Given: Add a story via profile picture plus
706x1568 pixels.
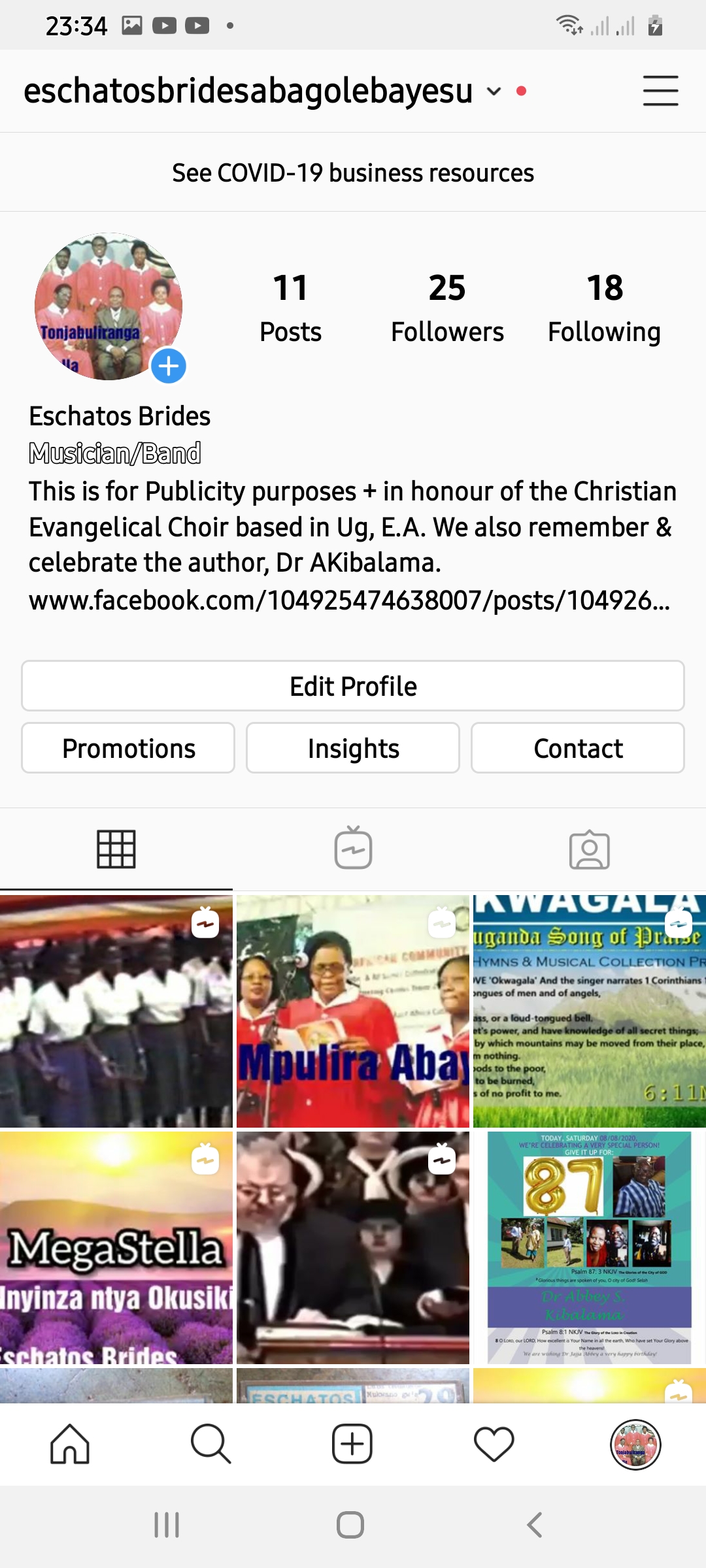Looking at the screenshot, I should (x=169, y=366).
